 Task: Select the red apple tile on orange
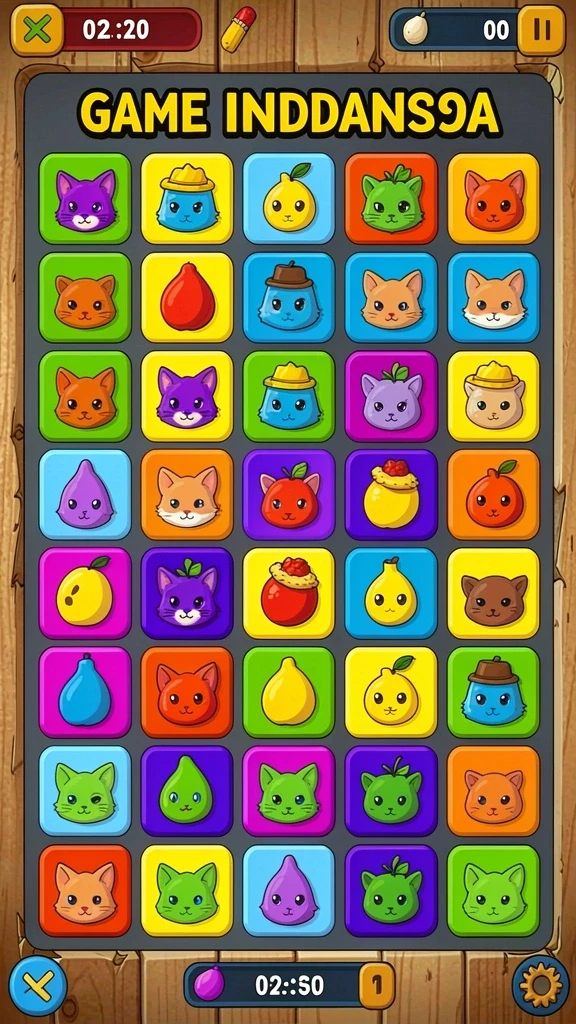click(494, 495)
